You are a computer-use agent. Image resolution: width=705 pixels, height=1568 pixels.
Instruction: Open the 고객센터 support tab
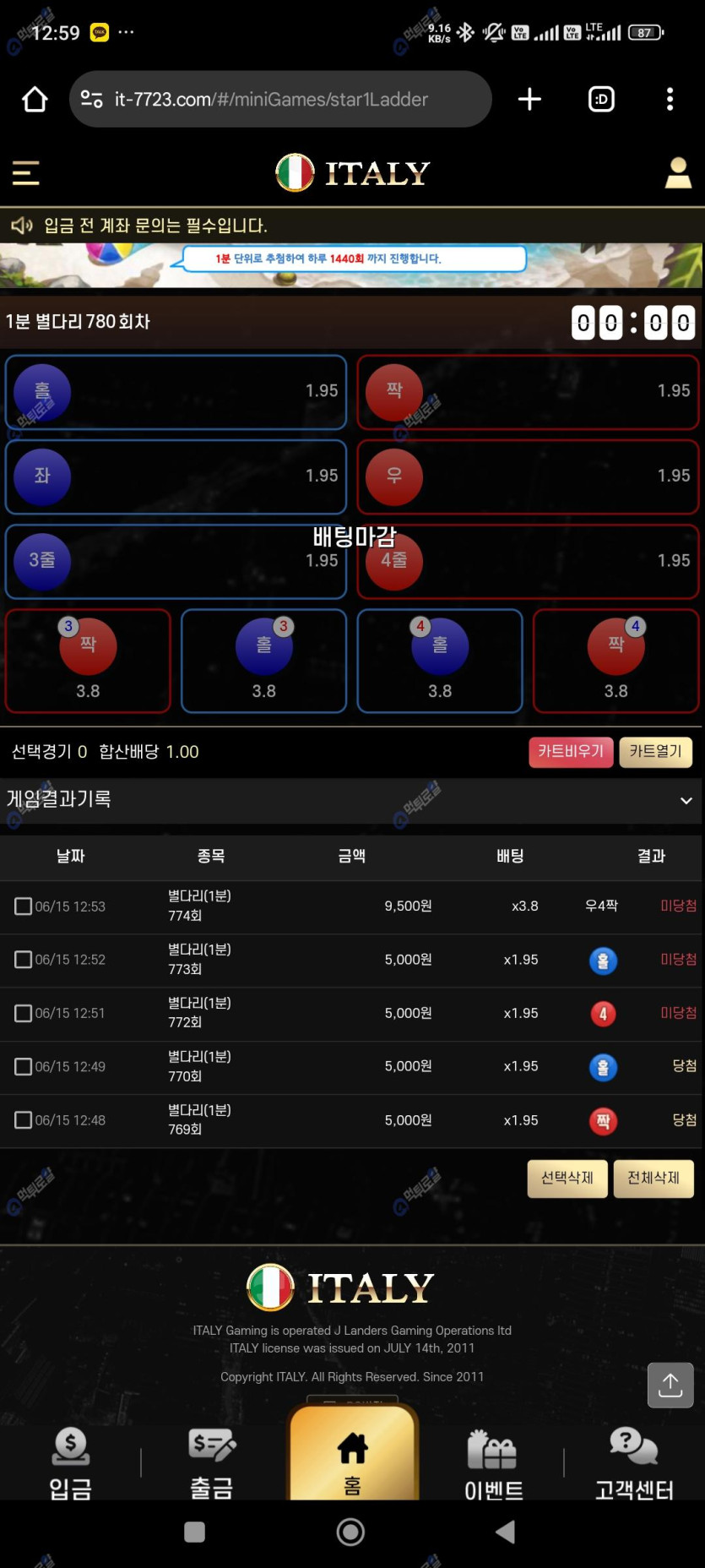pos(633,1463)
